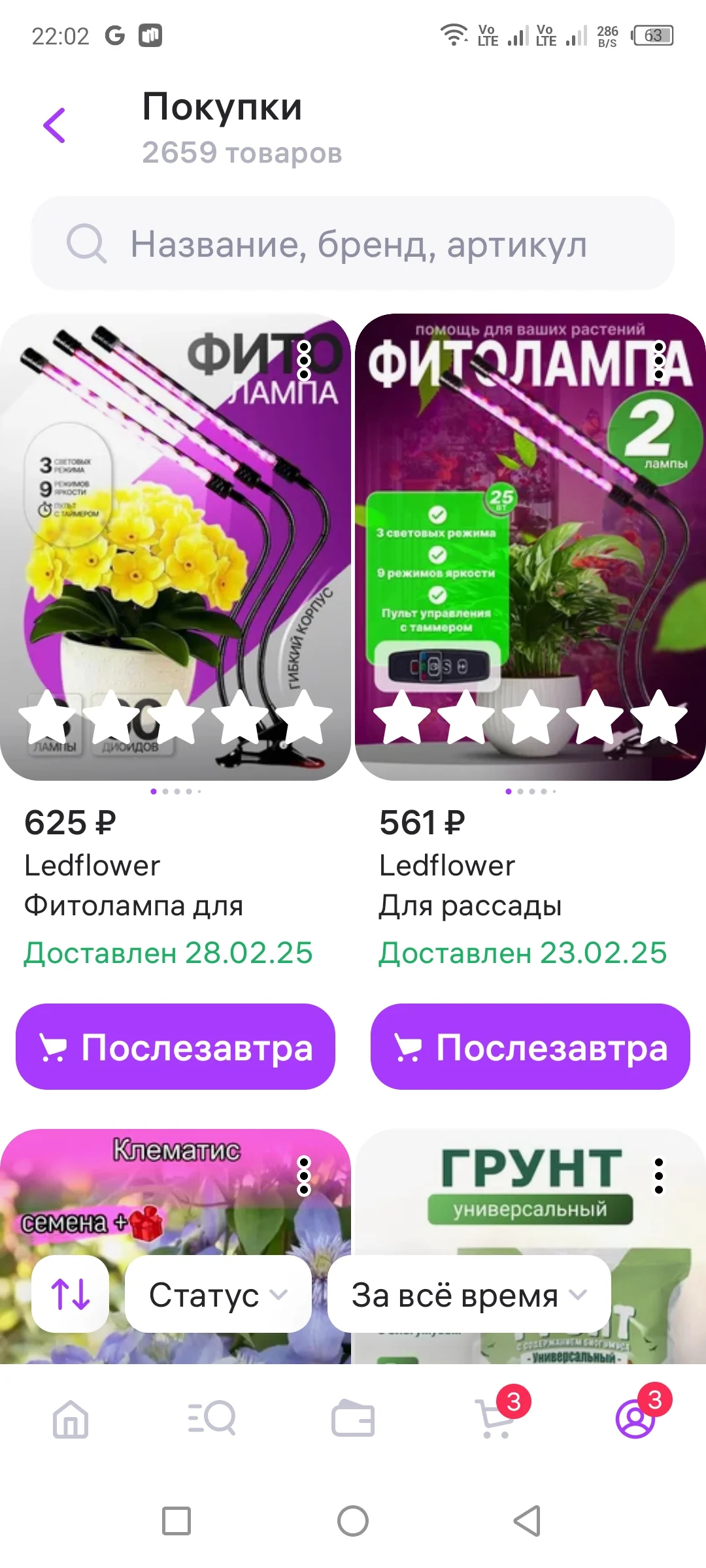This screenshot has height=1568, width=706.
Task: Tap the sort arrows icon above bottom bar
Action: [70, 1295]
